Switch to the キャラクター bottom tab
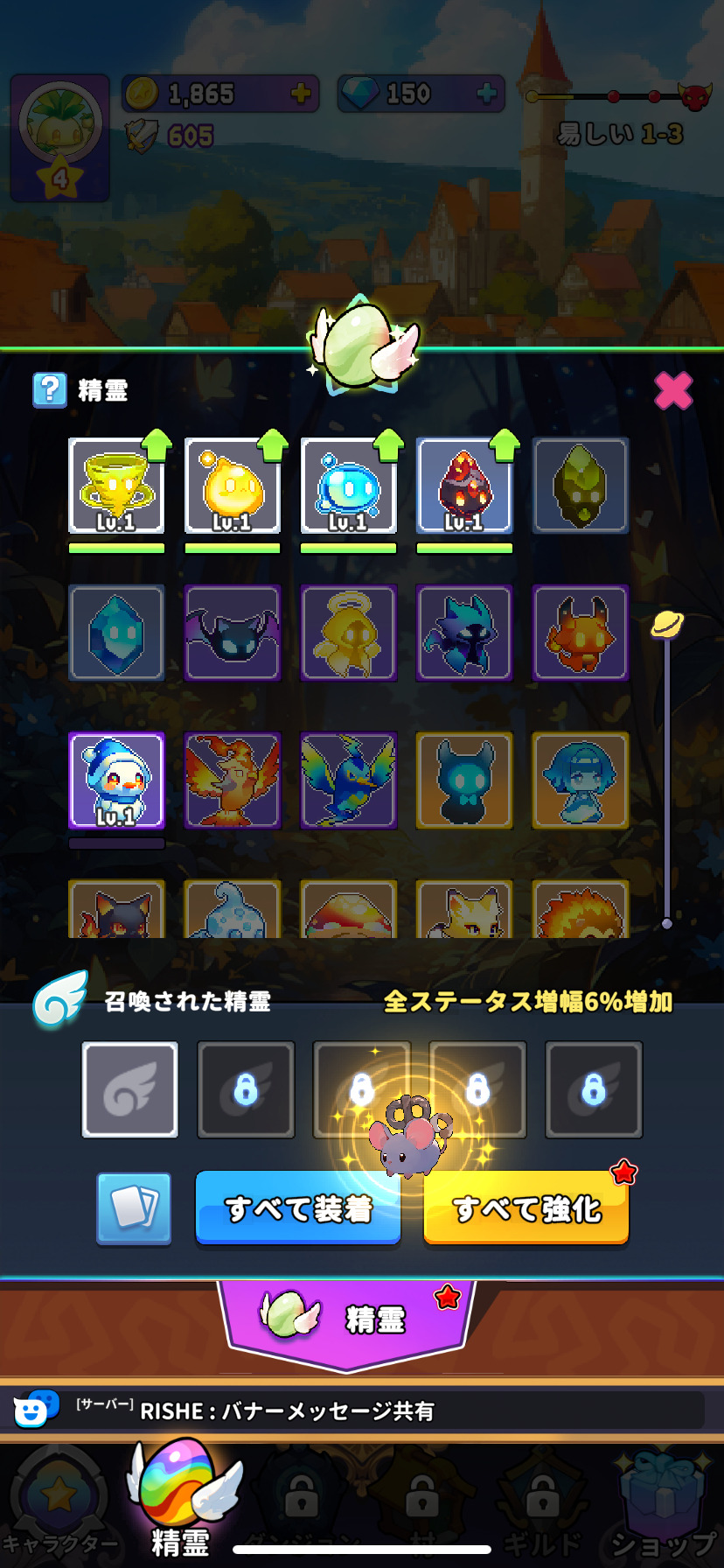Screen dimensions: 724x1568 click(59, 1503)
